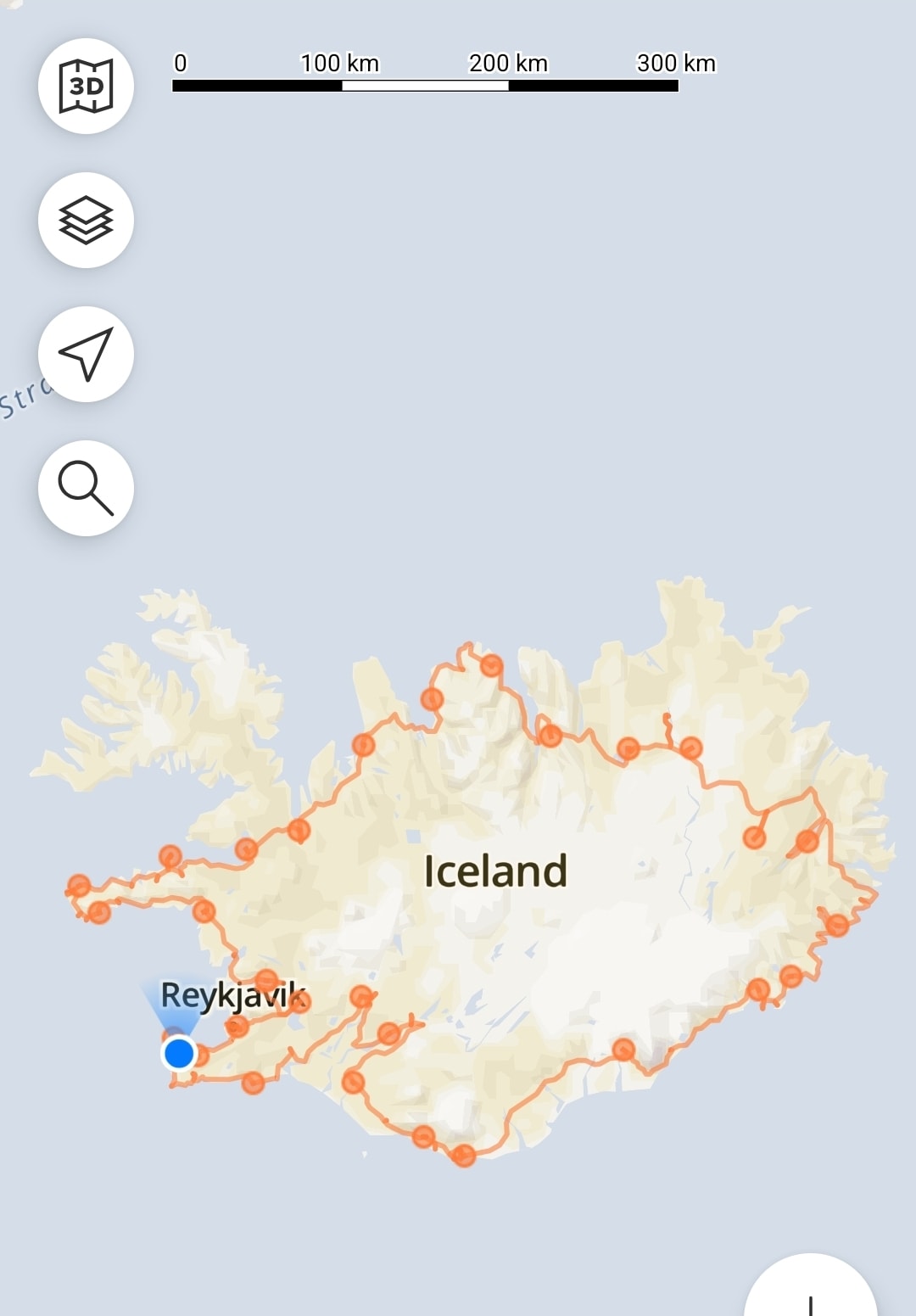Center the map on current location
The height and width of the screenshot is (1316, 916).
tap(86, 354)
